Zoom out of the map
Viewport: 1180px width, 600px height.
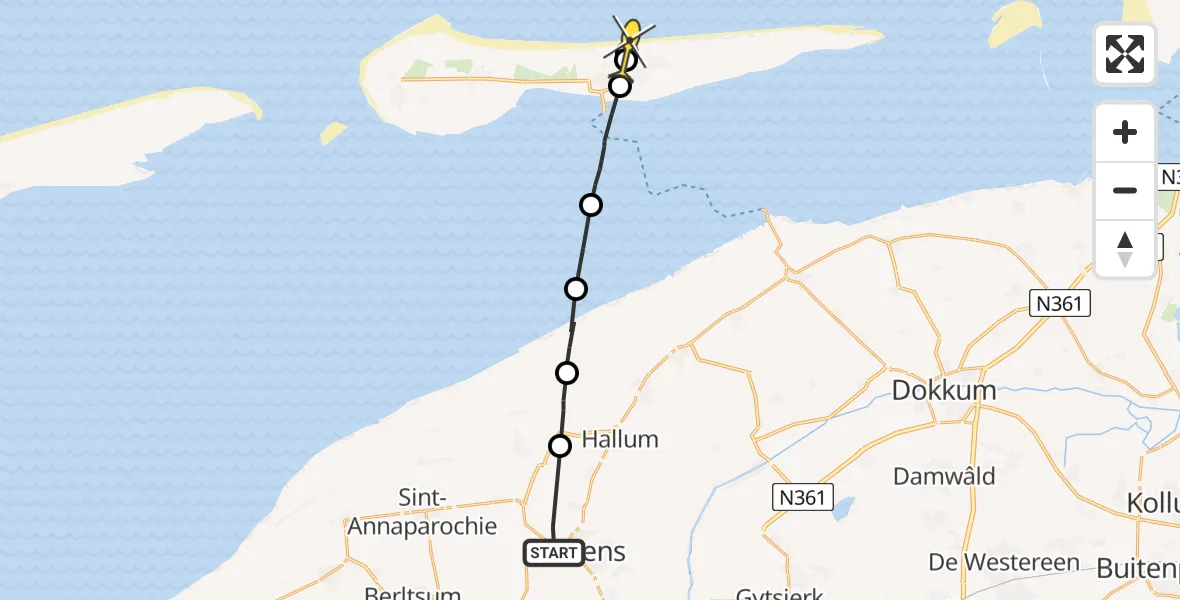(x=1125, y=190)
